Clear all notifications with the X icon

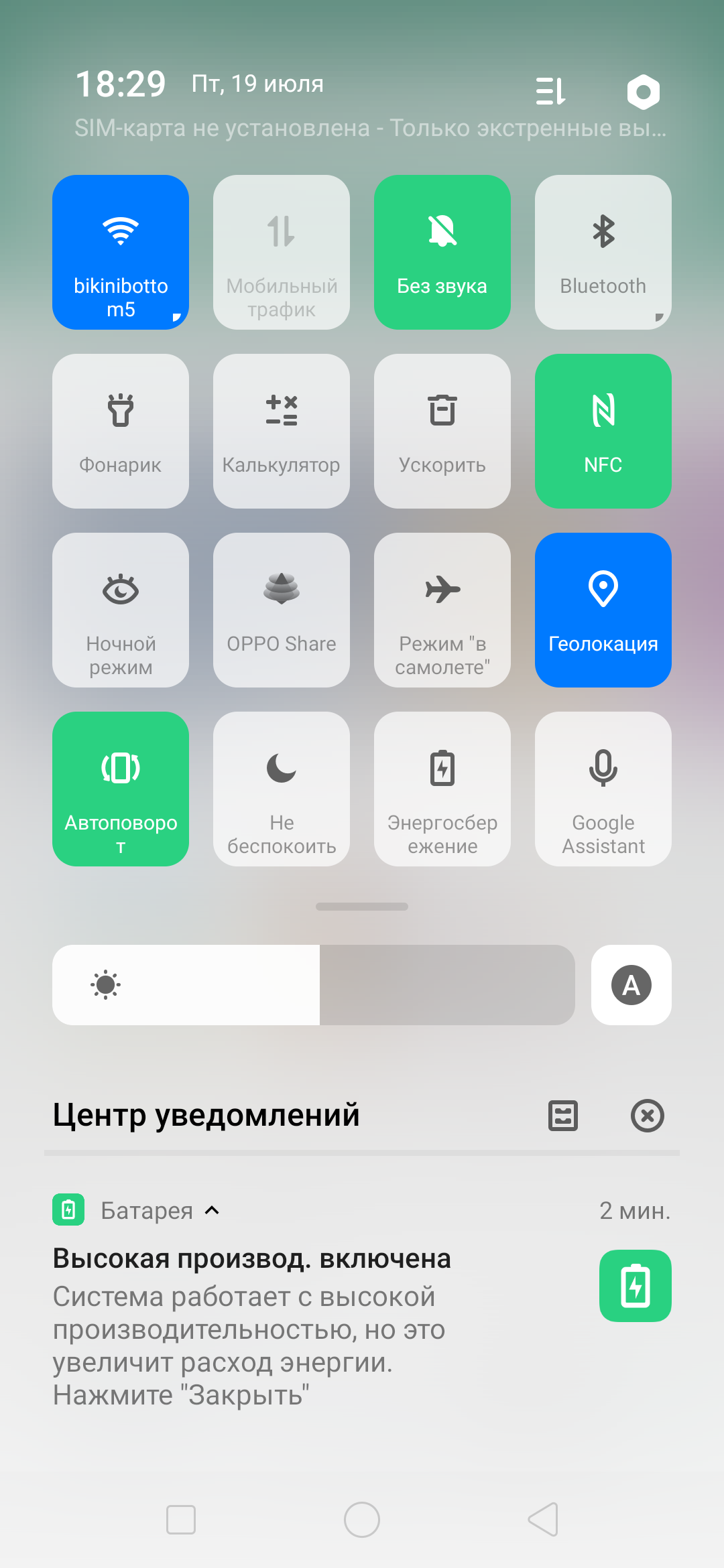click(647, 1116)
